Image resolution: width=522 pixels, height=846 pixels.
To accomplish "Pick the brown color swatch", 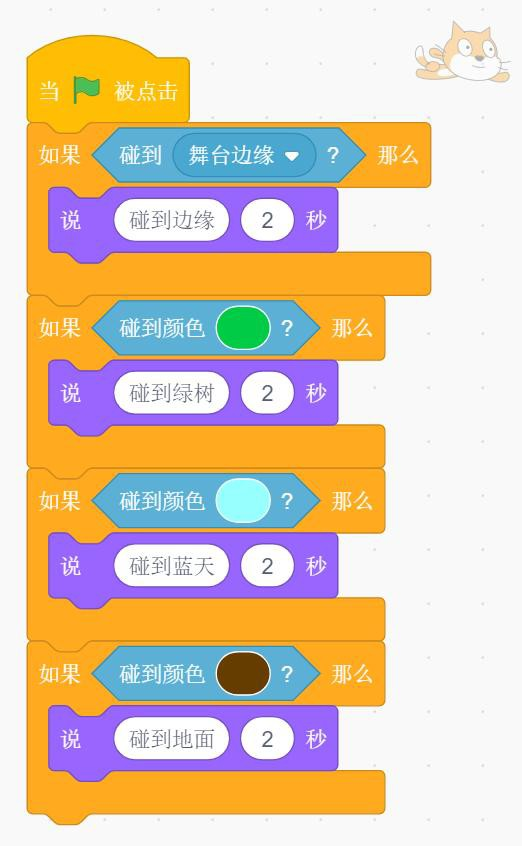I will pyautogui.click(x=243, y=673).
